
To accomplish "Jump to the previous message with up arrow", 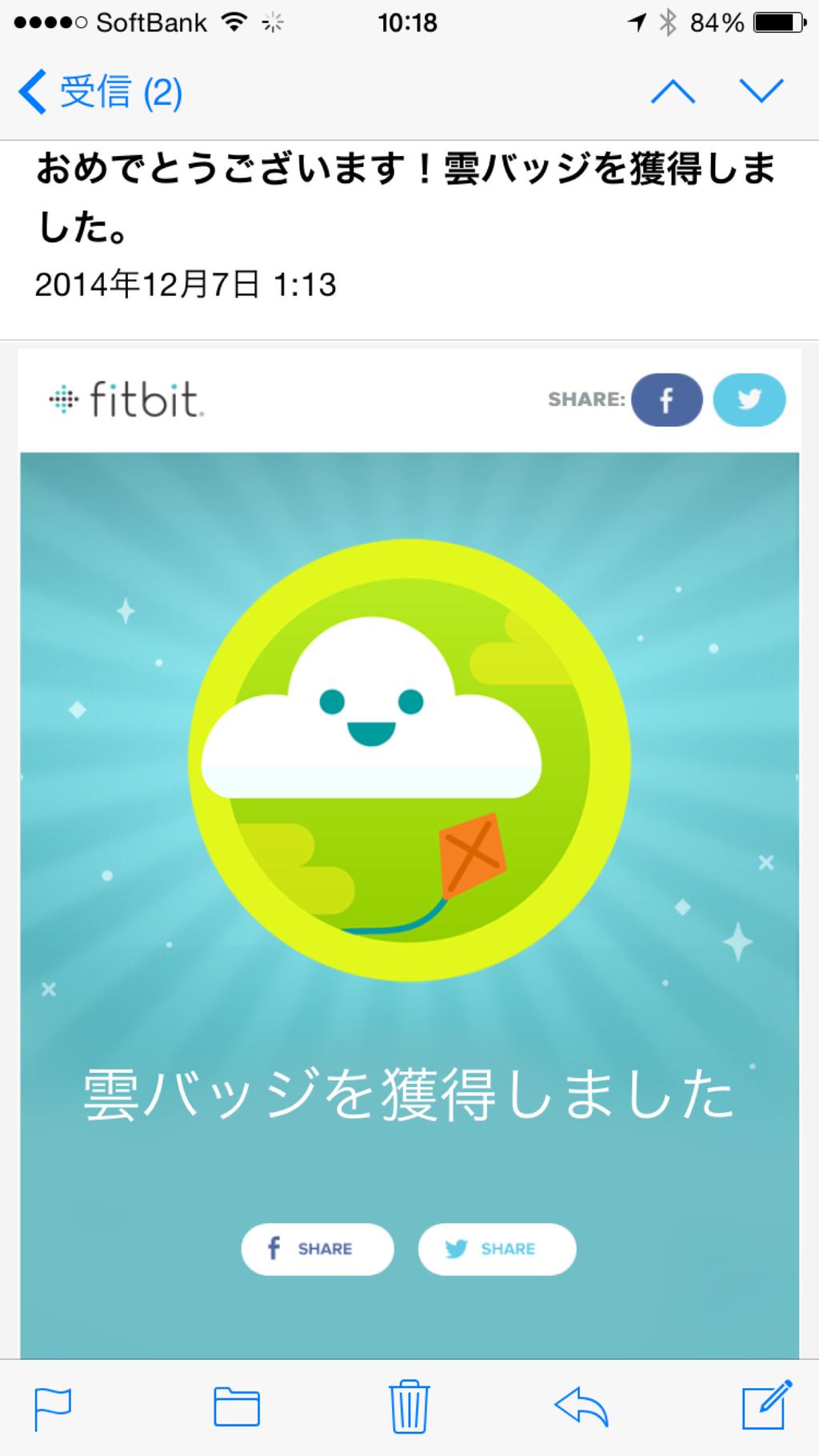I will pyautogui.click(x=673, y=92).
